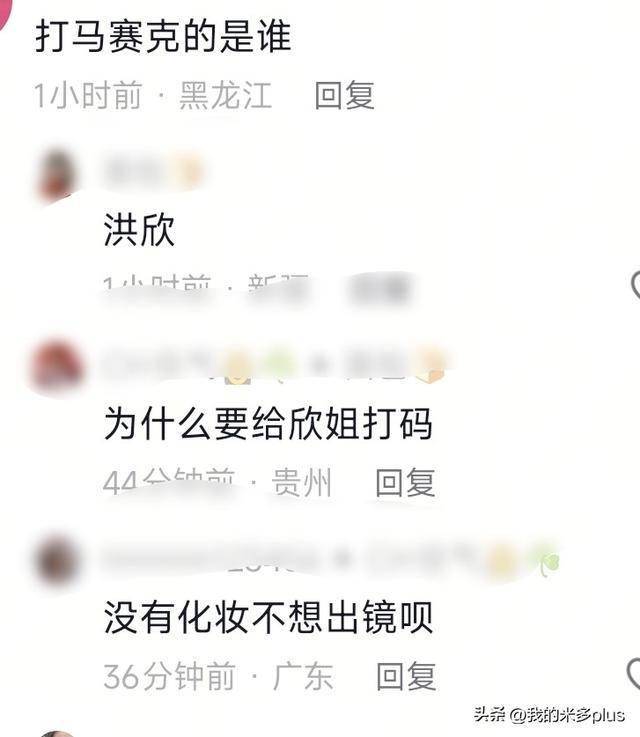Reply to the comment 没有化妆不想出镜呗
The image size is (640, 737).
tap(405, 676)
